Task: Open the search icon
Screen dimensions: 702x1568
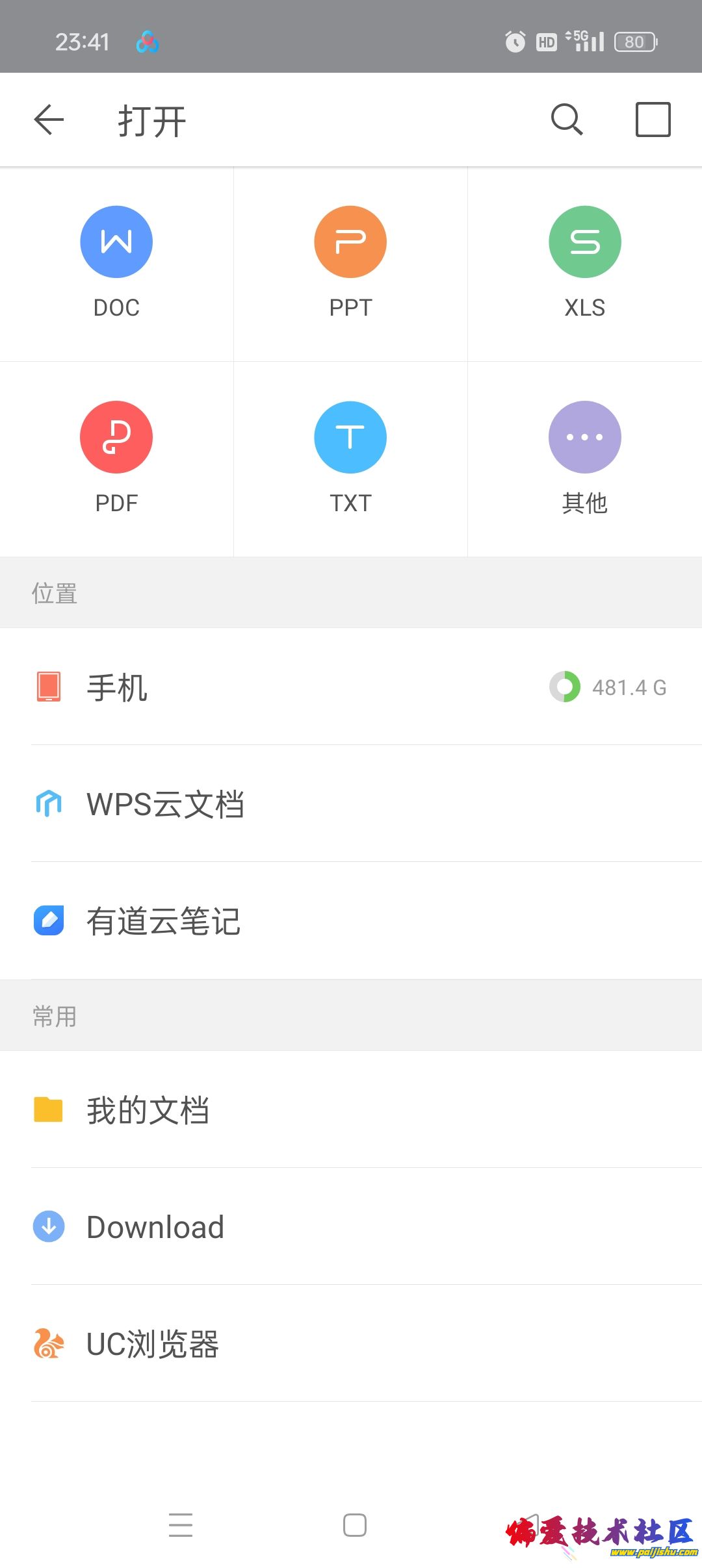Action: click(x=567, y=120)
